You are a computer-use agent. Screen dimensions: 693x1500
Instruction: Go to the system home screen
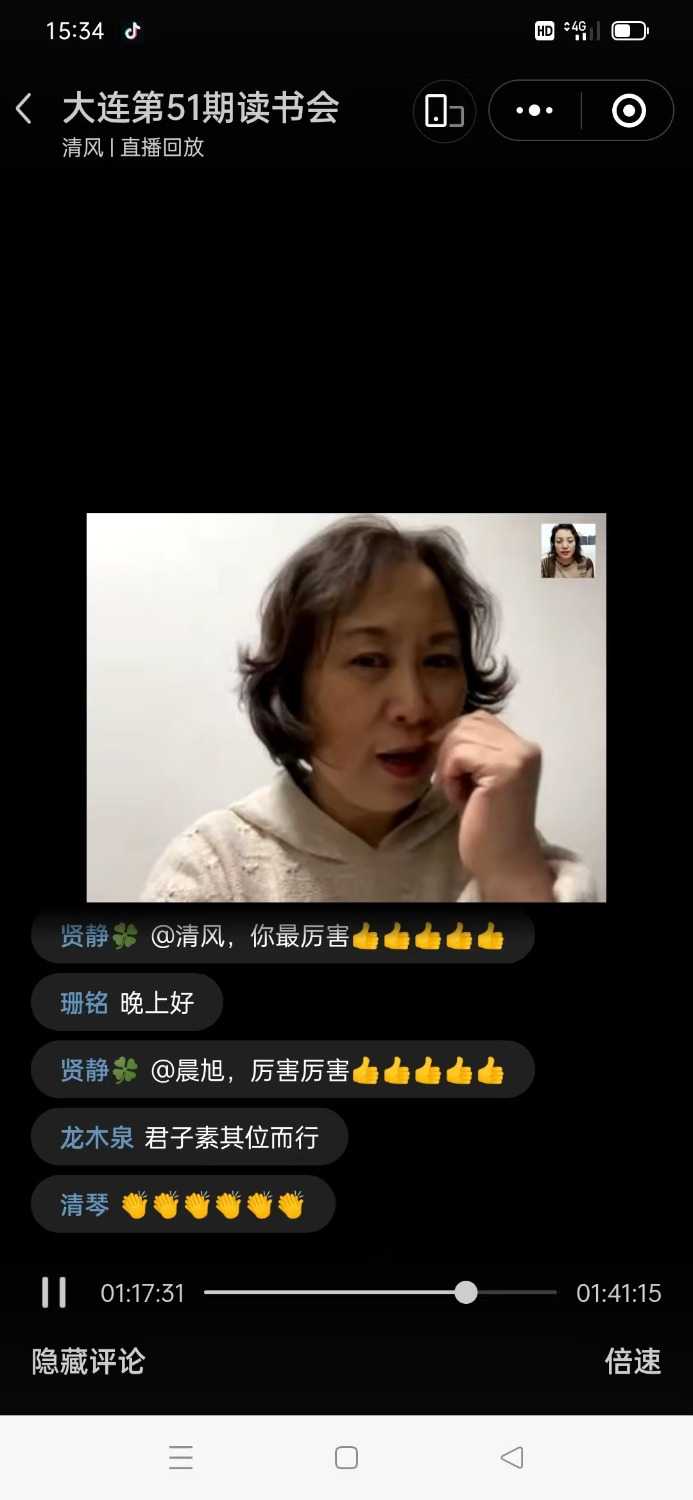[x=346, y=1458]
